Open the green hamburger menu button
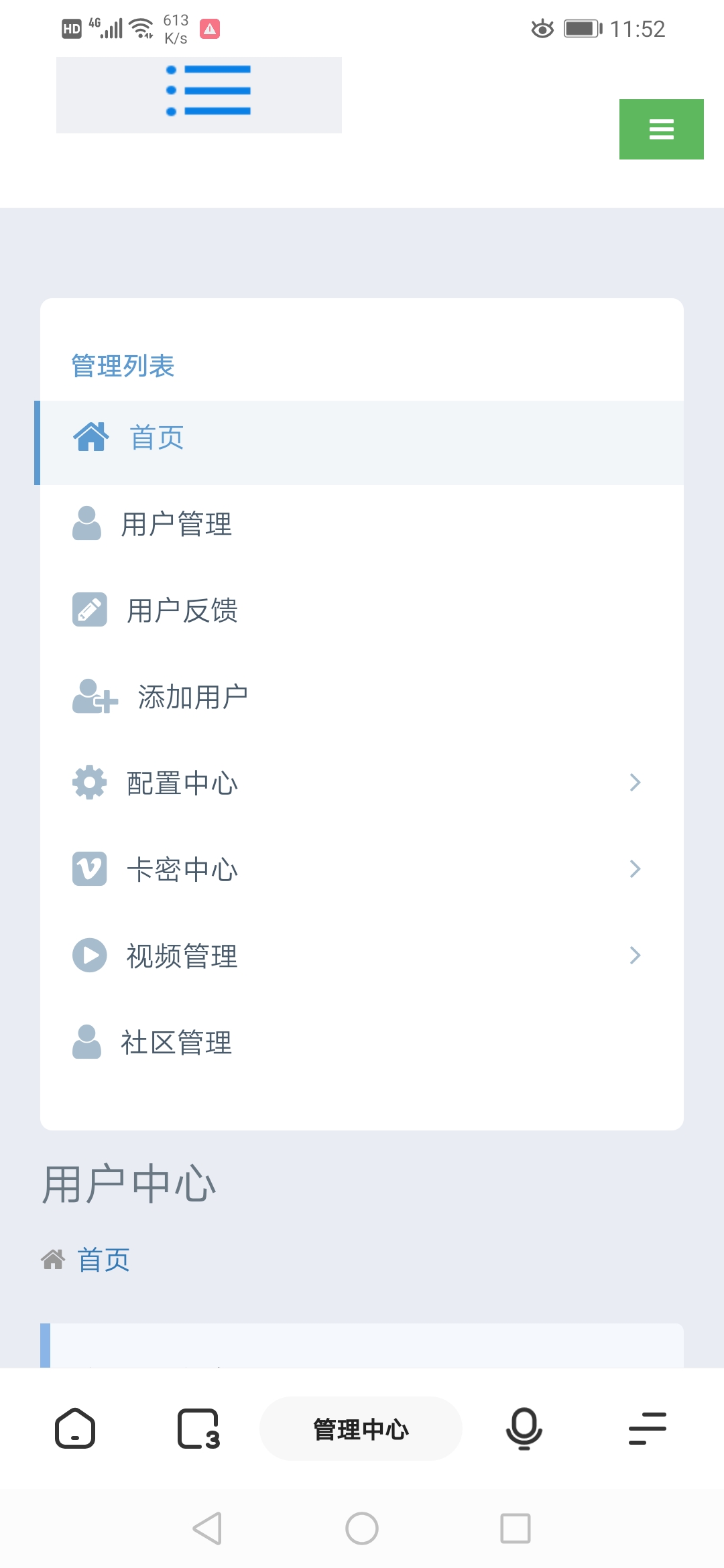Viewport: 724px width, 1568px height. [661, 129]
